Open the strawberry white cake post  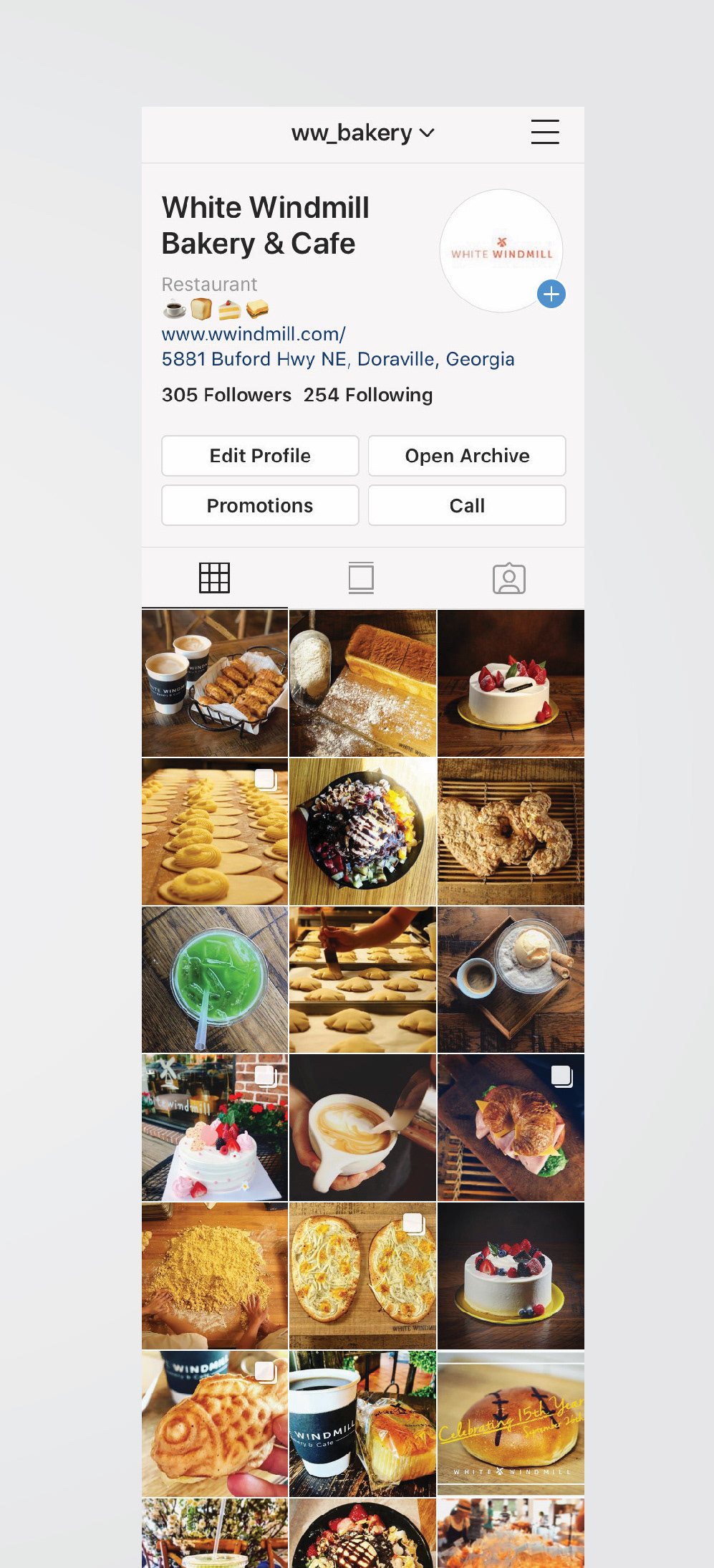[x=511, y=683]
